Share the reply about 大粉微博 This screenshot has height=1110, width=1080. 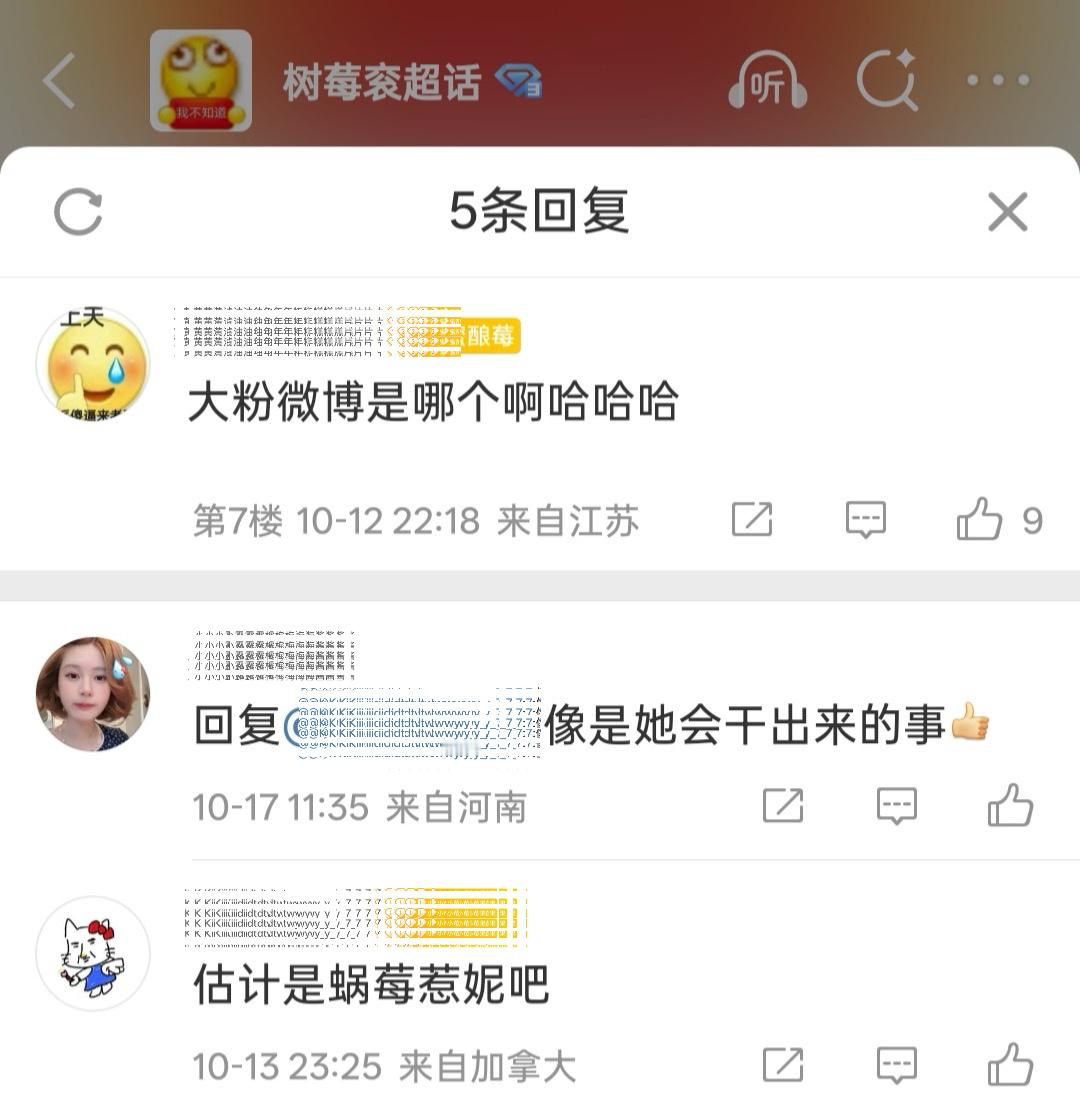(752, 519)
